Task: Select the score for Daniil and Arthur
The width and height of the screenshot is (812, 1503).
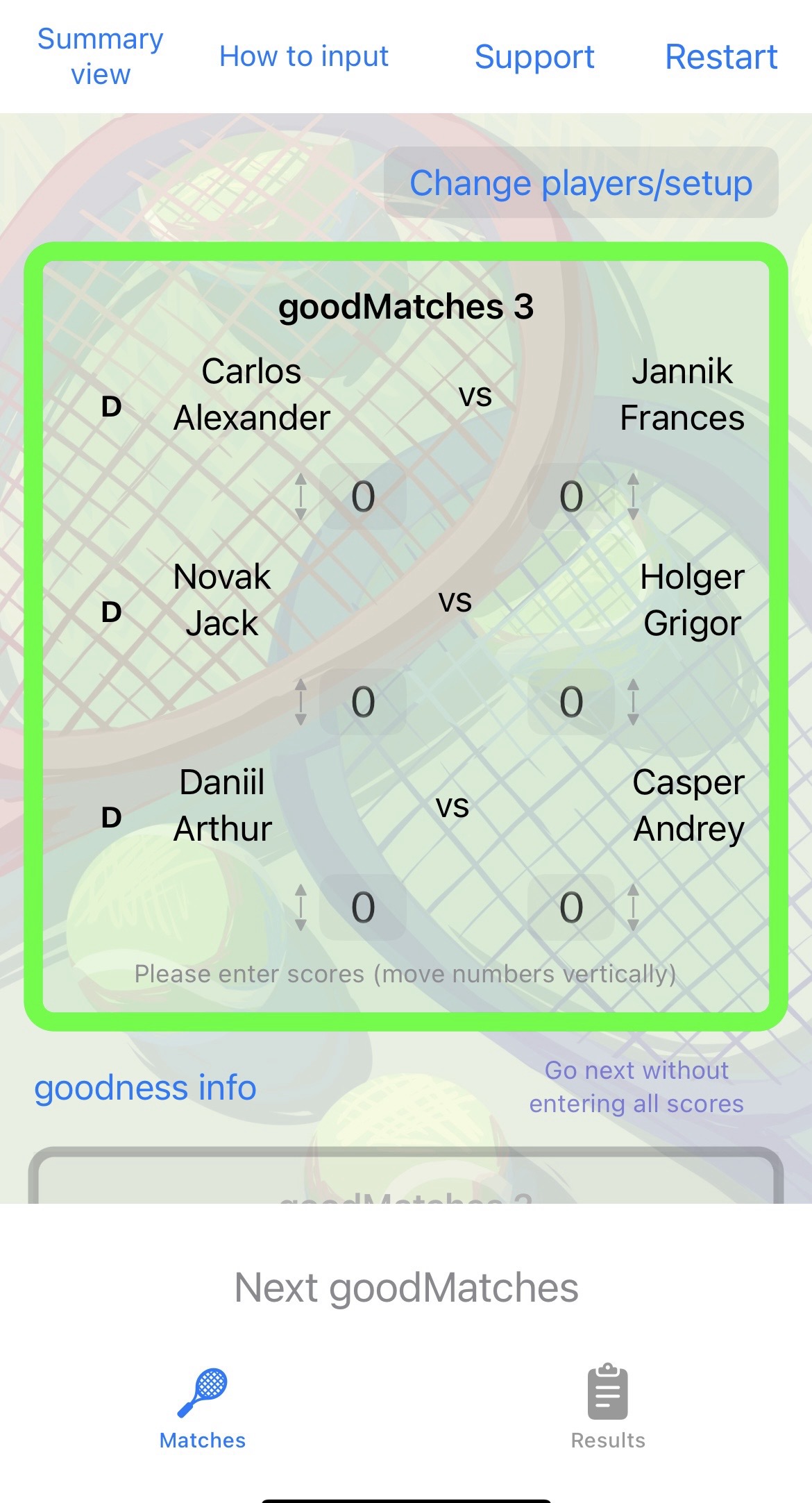Action: click(363, 907)
